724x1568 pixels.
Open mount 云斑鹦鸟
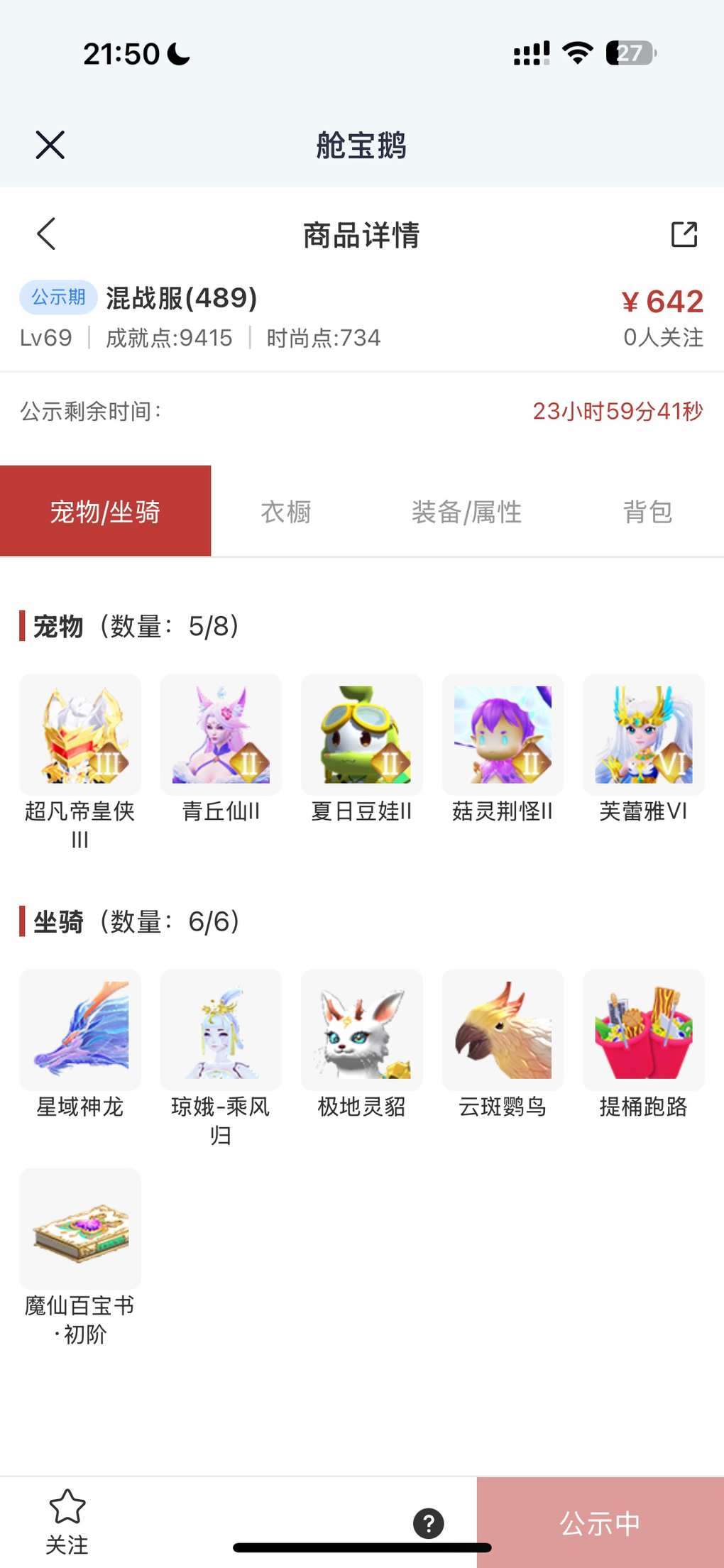point(503,1030)
